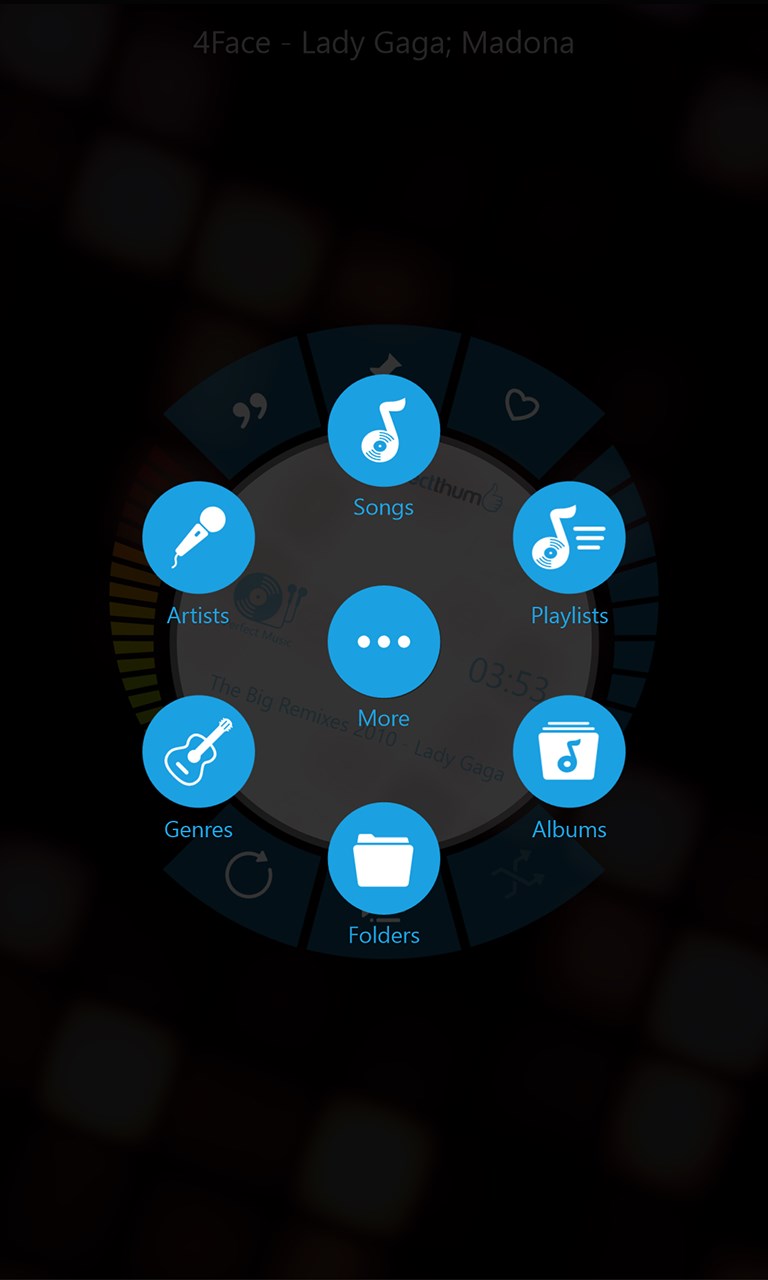Viewport: 768px width, 1280px height.
Task: Browse music Folders
Action: 383,858
